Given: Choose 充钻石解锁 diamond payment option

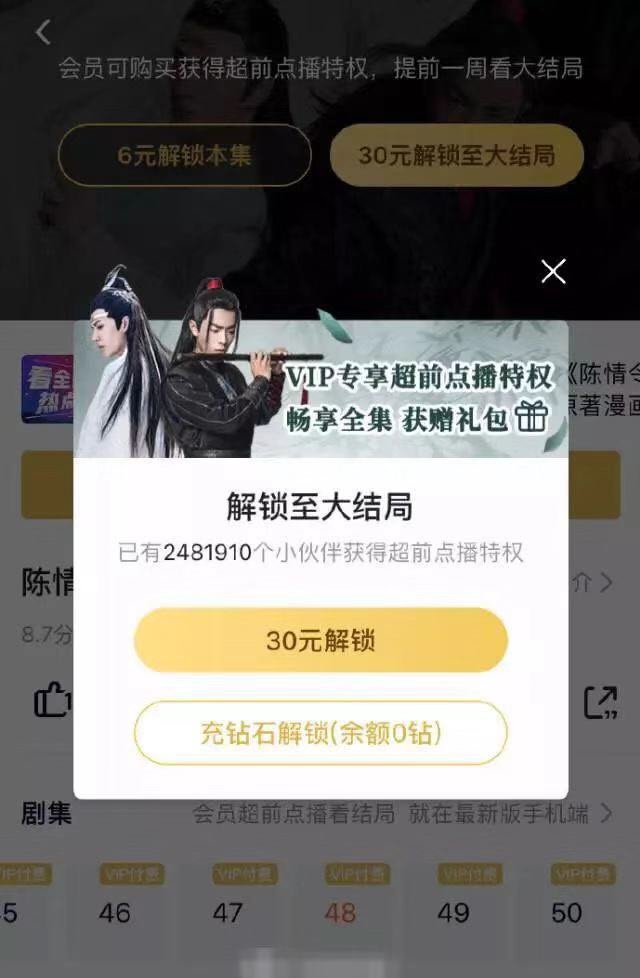Looking at the screenshot, I should pyautogui.click(x=321, y=733).
